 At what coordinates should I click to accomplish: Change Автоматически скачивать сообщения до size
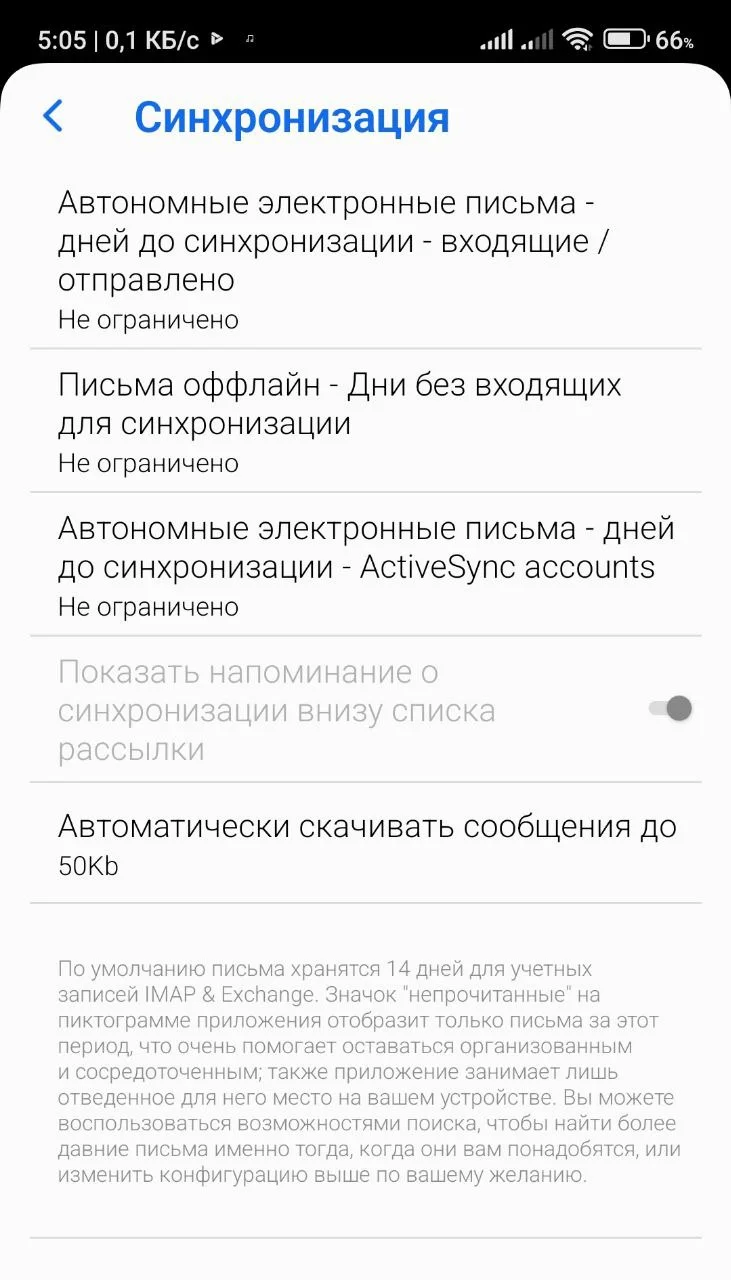365,844
